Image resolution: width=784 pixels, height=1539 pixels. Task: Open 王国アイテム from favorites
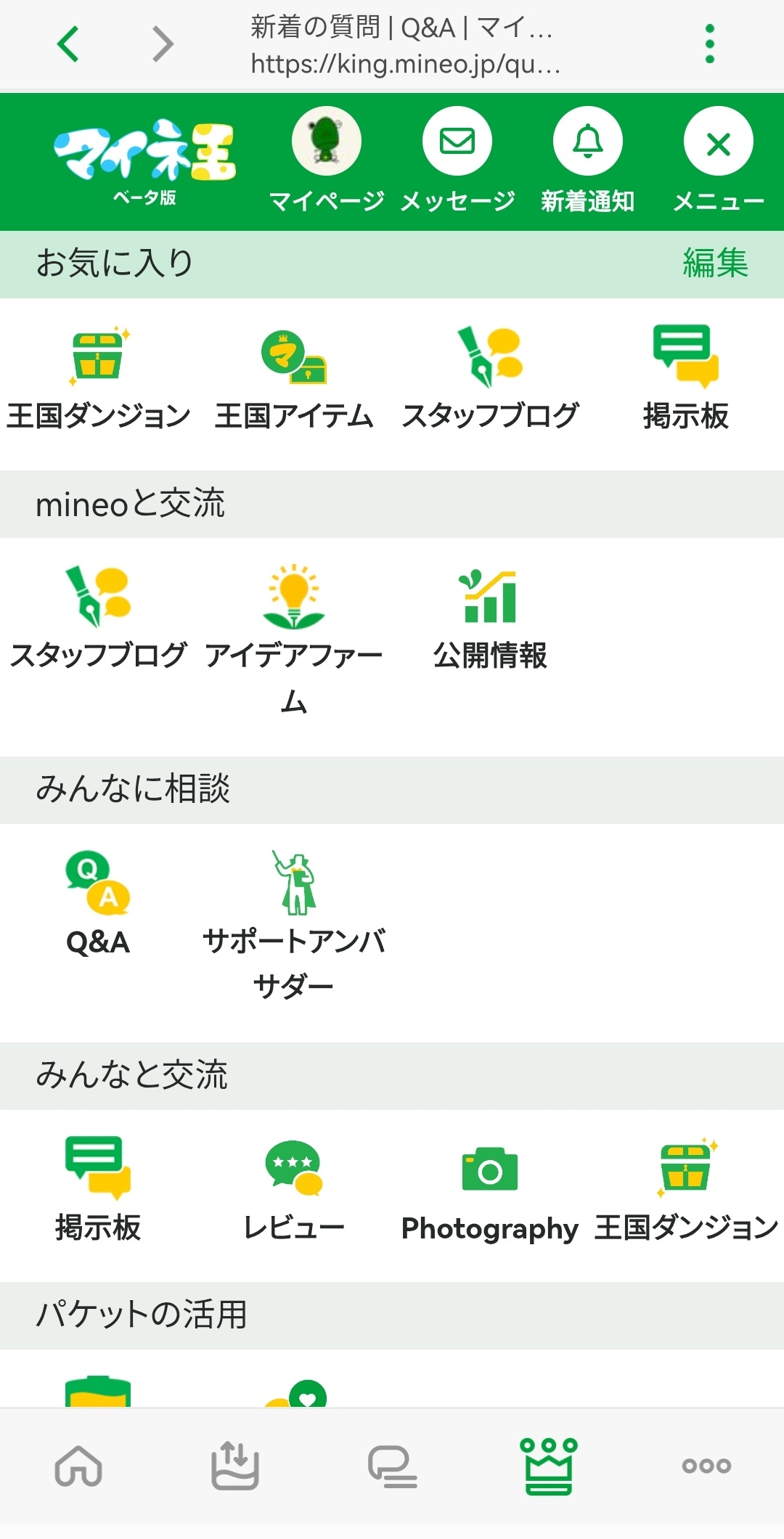pos(294,379)
